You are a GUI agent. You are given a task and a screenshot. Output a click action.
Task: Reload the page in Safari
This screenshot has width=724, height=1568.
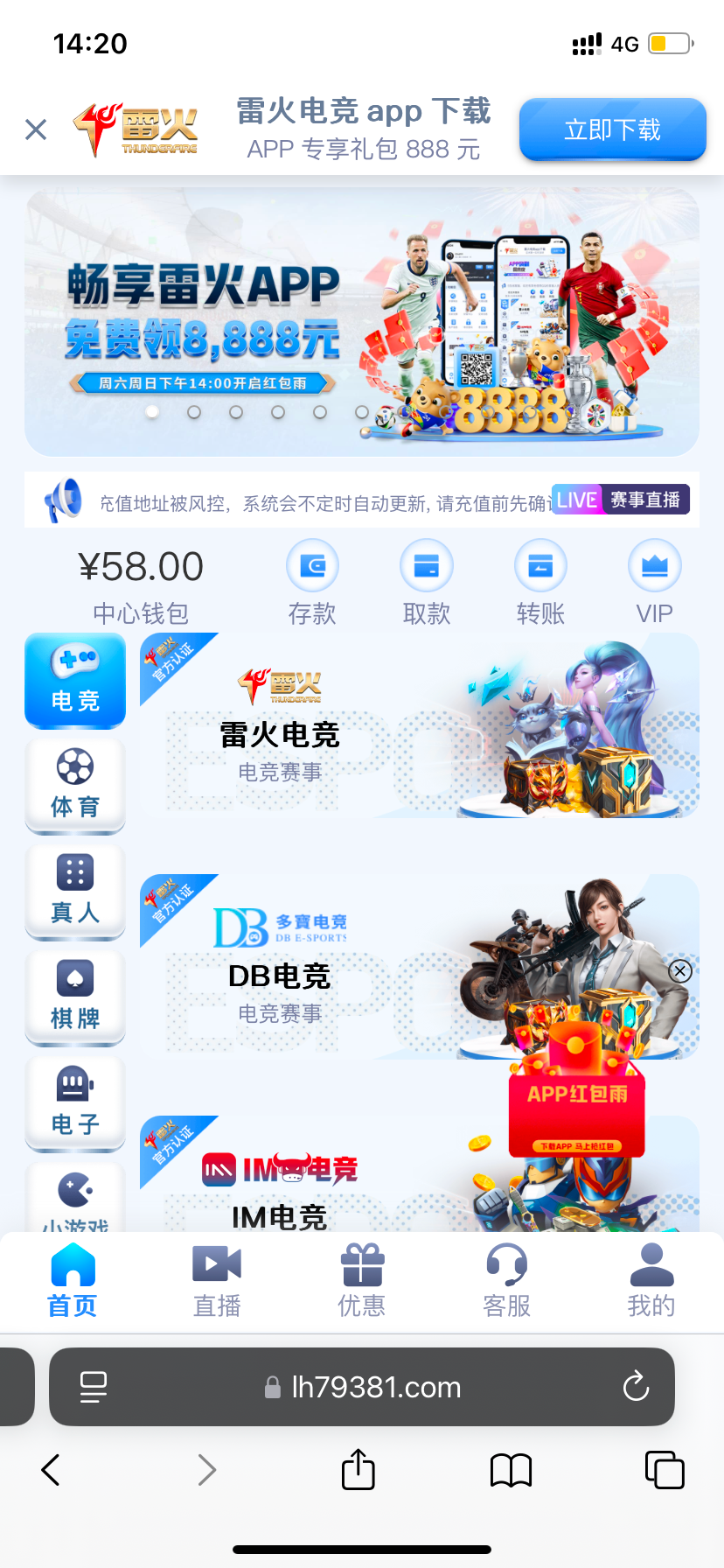pos(636,1387)
